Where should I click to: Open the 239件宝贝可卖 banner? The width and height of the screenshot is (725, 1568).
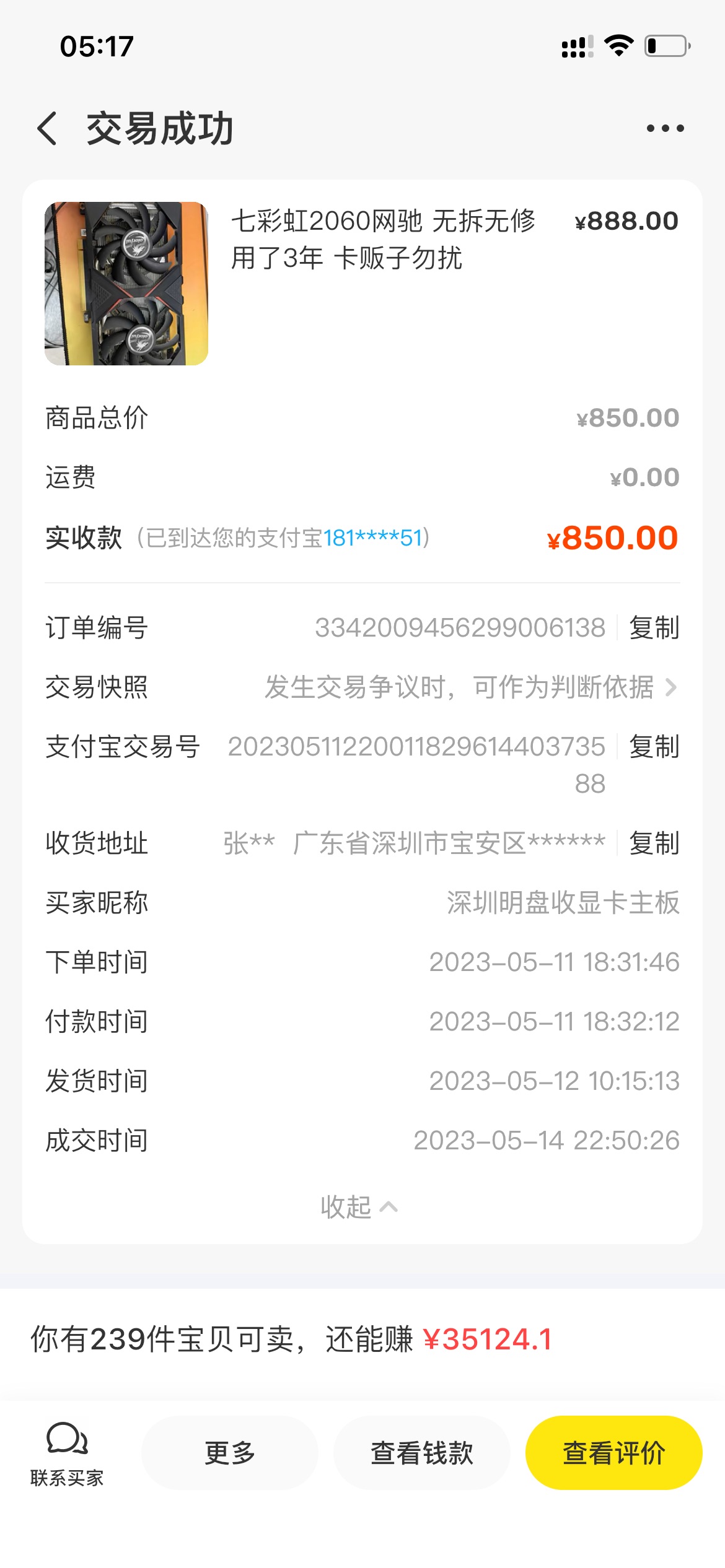362,1339
